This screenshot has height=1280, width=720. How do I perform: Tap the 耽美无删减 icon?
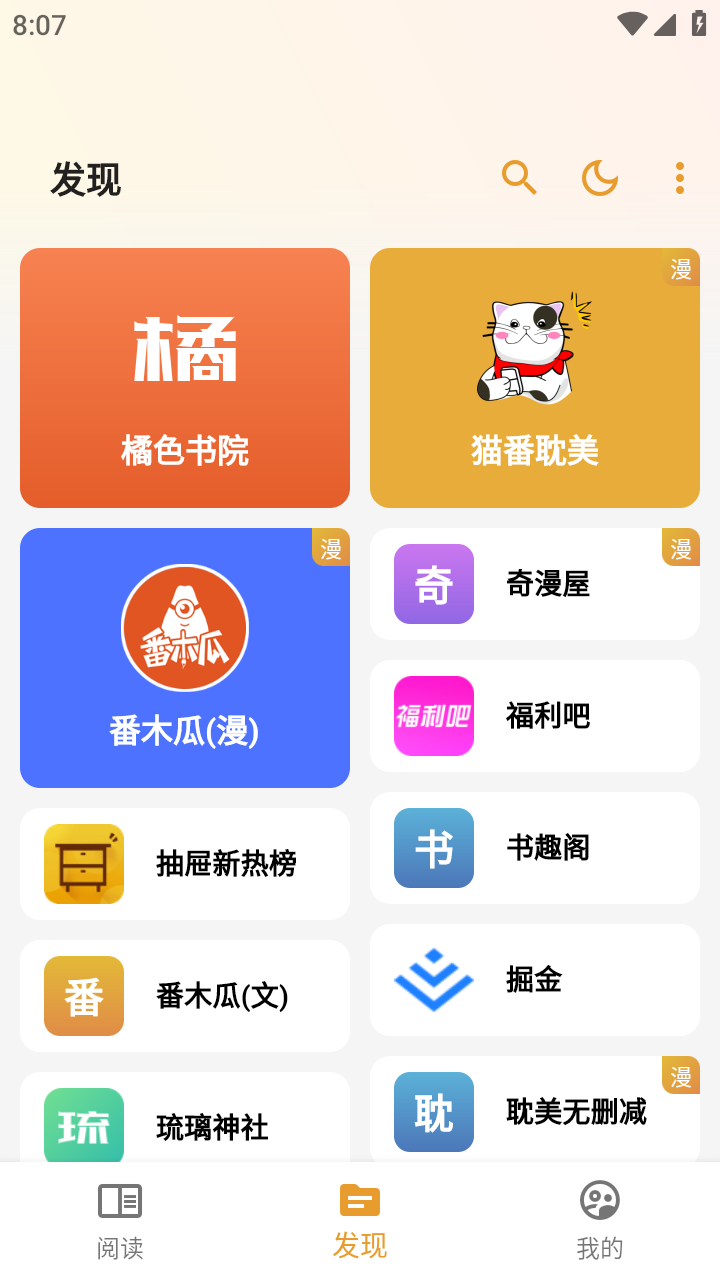click(x=433, y=1112)
